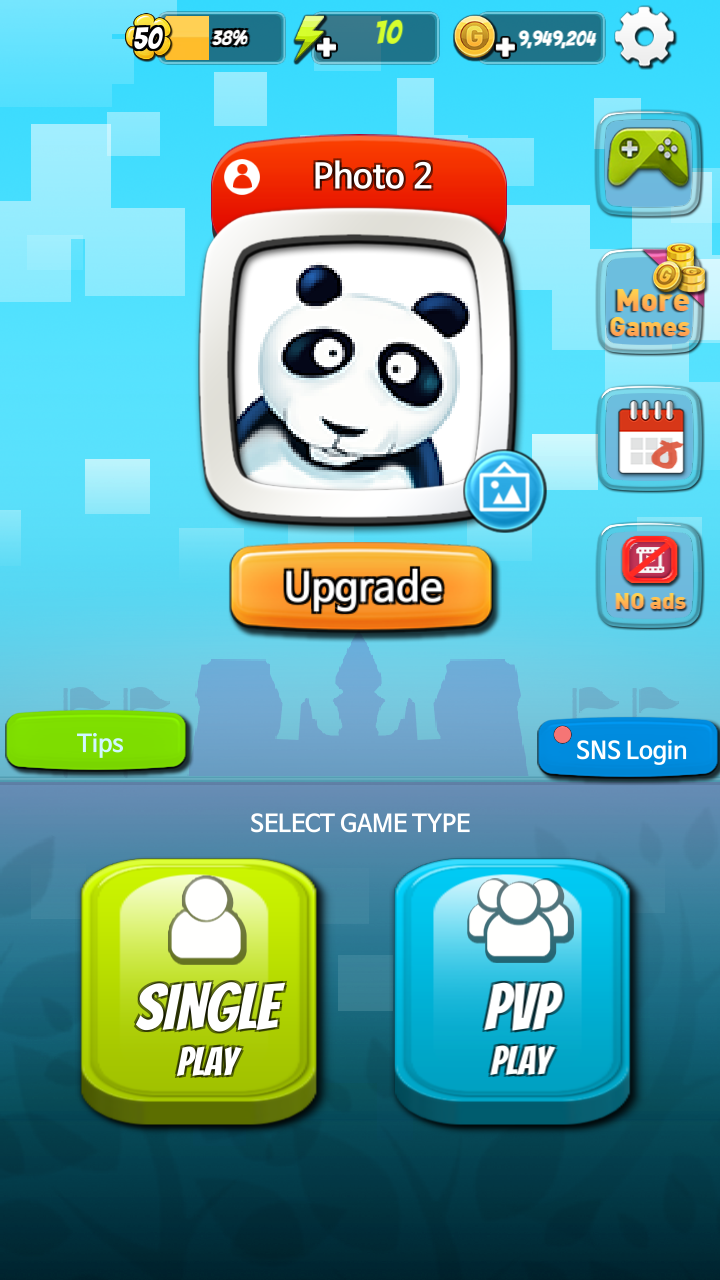Tap SNS Login
The height and width of the screenshot is (1280, 720).
[628, 749]
